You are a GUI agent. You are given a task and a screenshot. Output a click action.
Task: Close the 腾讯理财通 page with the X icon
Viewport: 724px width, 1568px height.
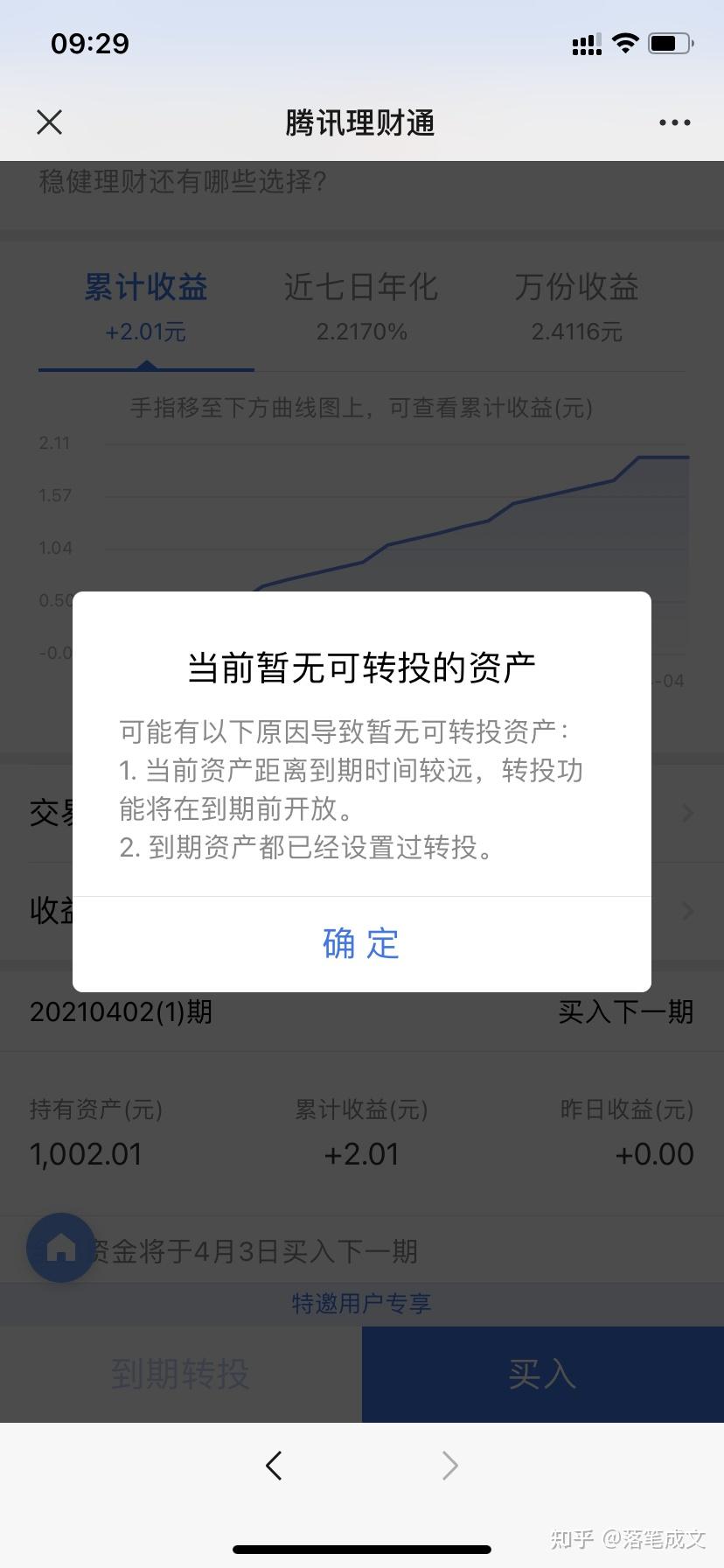coord(49,122)
